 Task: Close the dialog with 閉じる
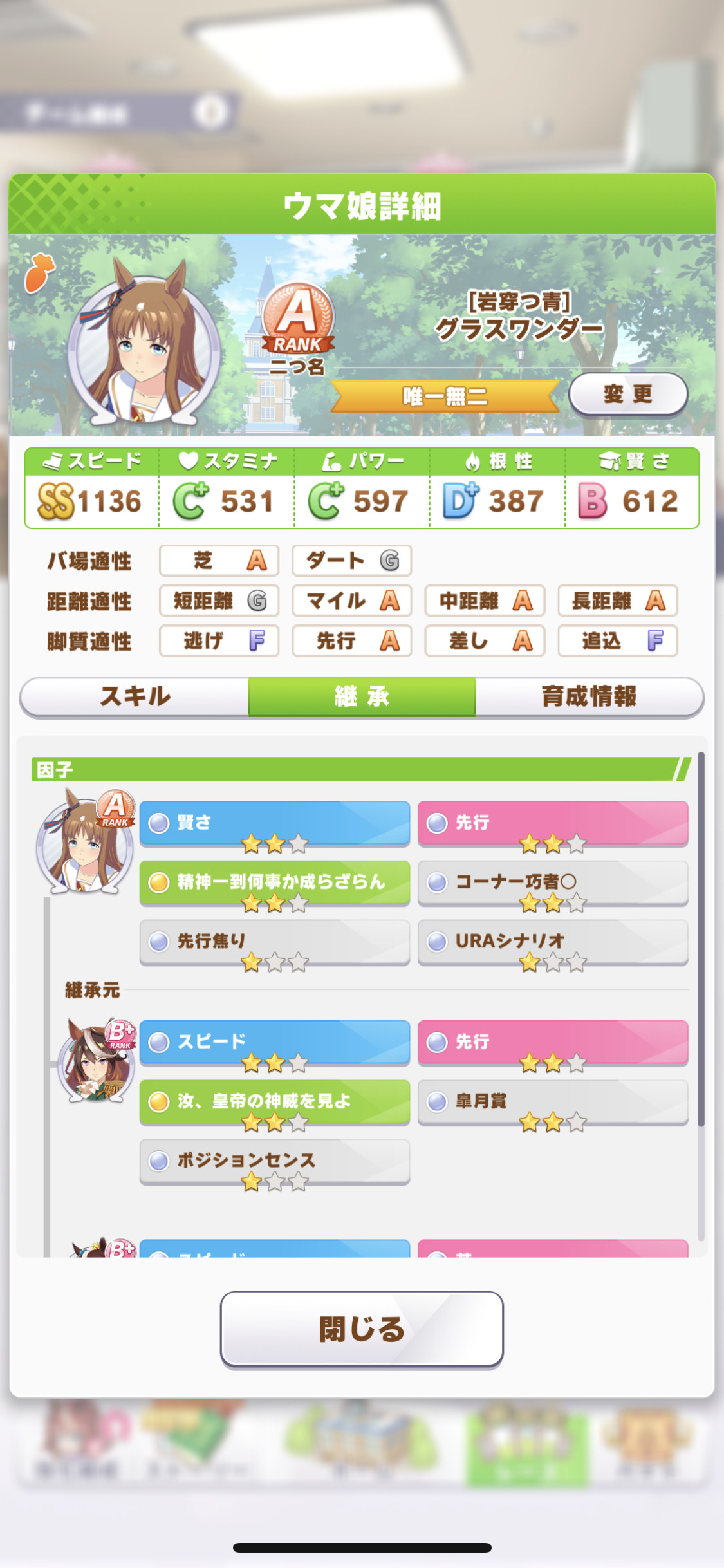click(x=362, y=1329)
